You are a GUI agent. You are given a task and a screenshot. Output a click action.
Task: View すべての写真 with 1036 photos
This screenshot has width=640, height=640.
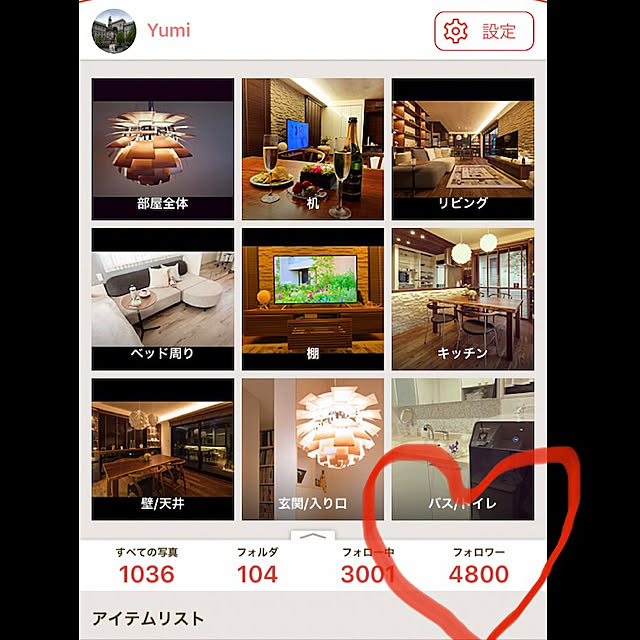[147, 566]
